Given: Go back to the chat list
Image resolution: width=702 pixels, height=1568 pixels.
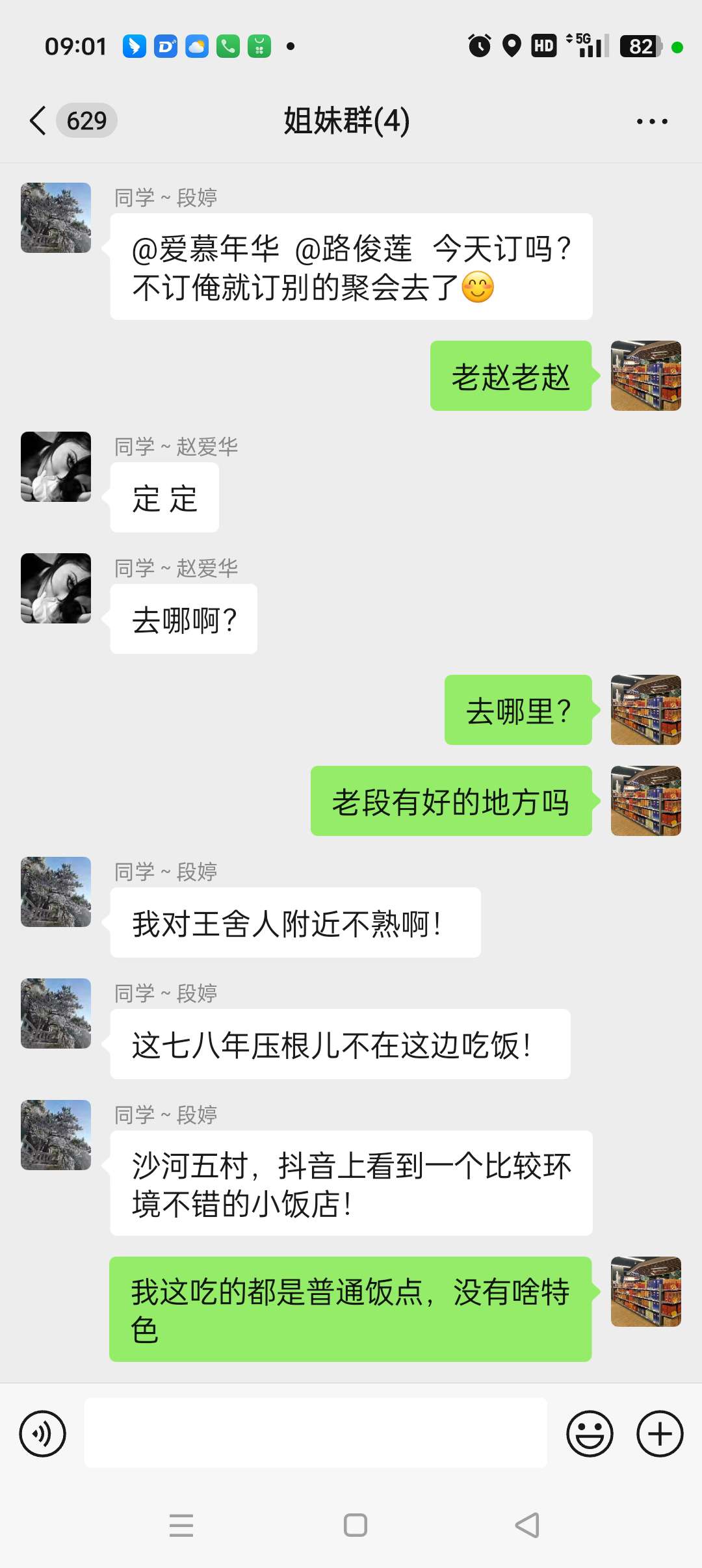Looking at the screenshot, I should point(39,121).
